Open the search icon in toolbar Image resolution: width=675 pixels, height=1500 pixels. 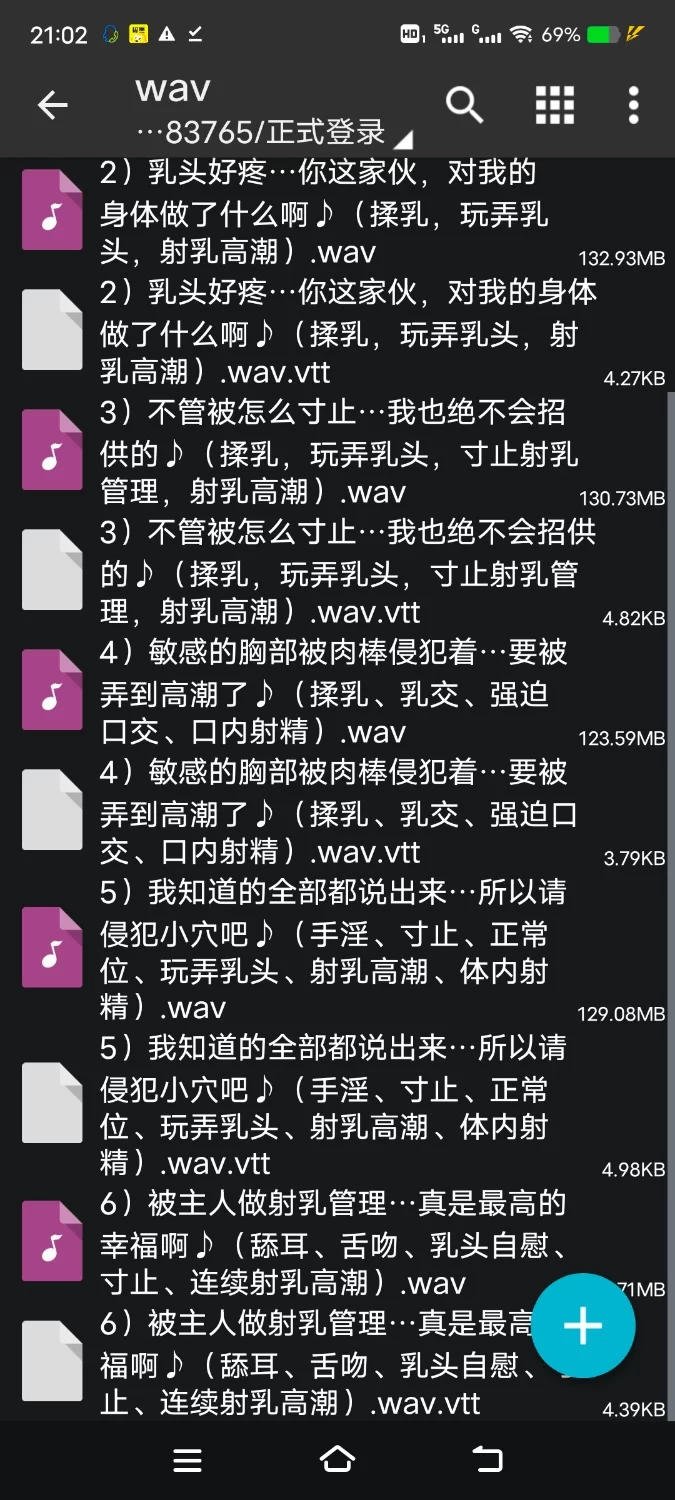[464, 104]
